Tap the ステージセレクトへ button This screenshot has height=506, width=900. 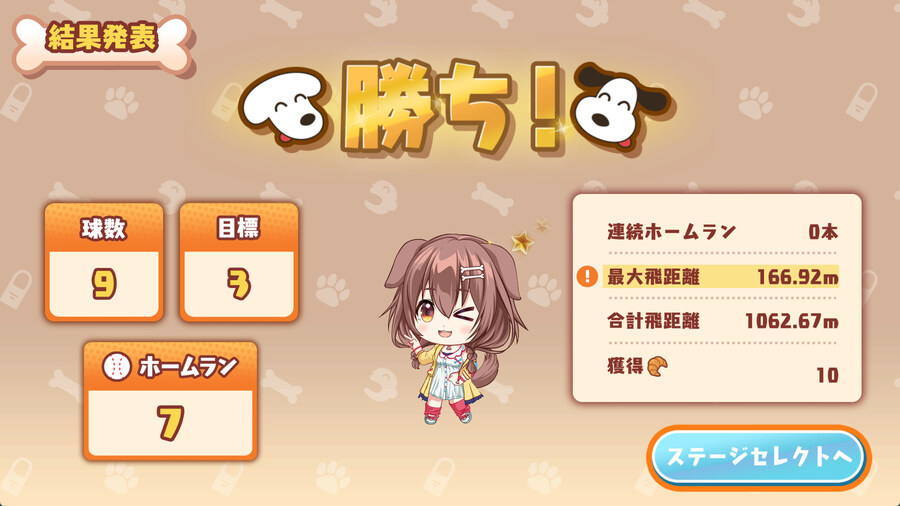pos(759,457)
